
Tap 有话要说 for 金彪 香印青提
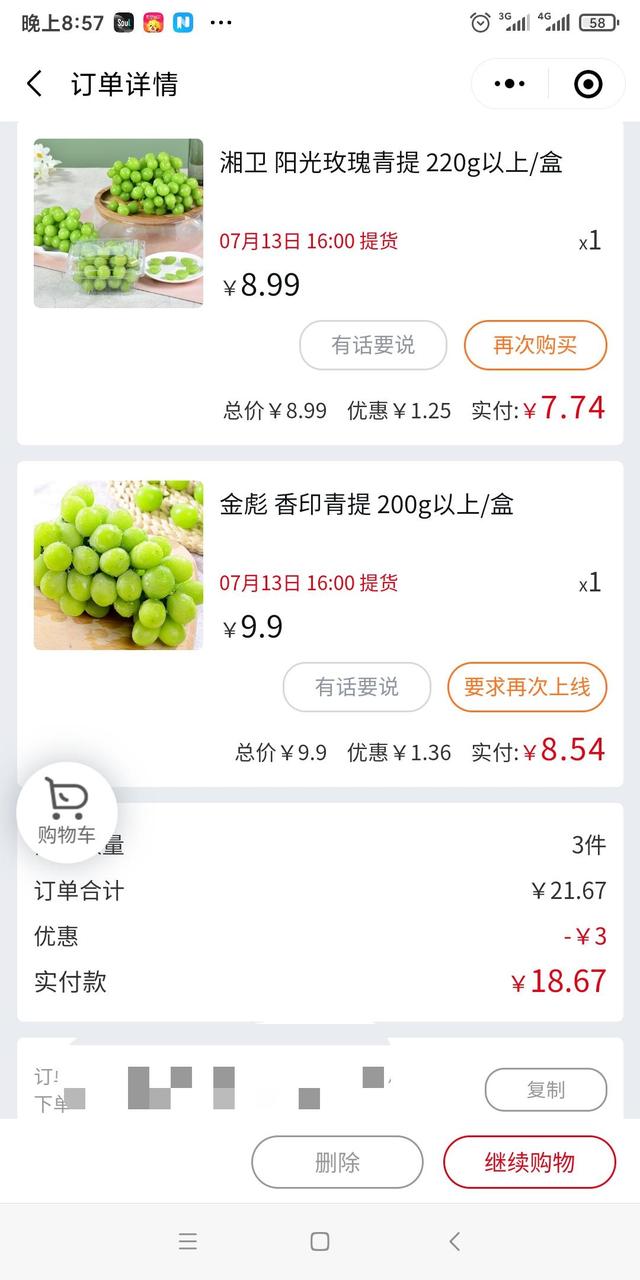[x=357, y=688]
